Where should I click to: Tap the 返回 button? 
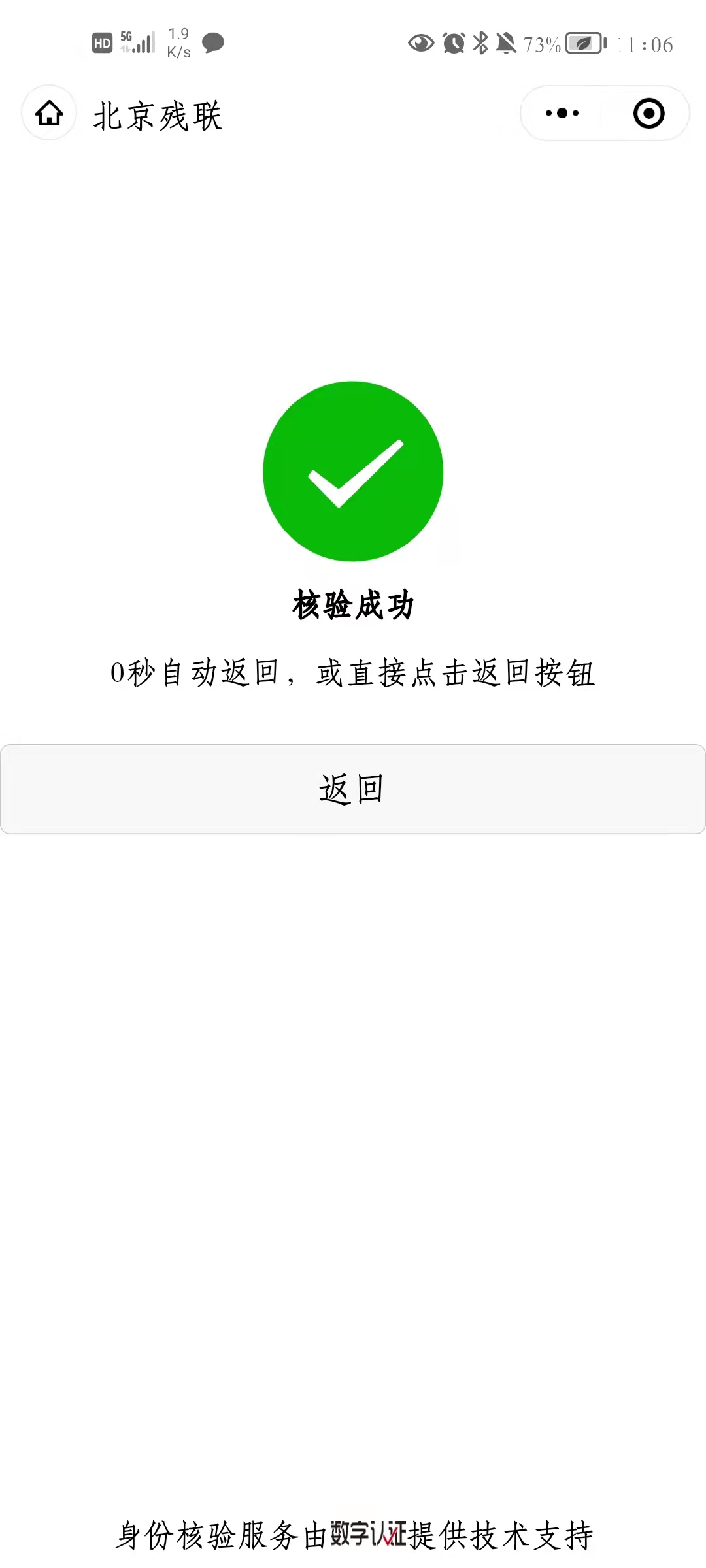353,789
